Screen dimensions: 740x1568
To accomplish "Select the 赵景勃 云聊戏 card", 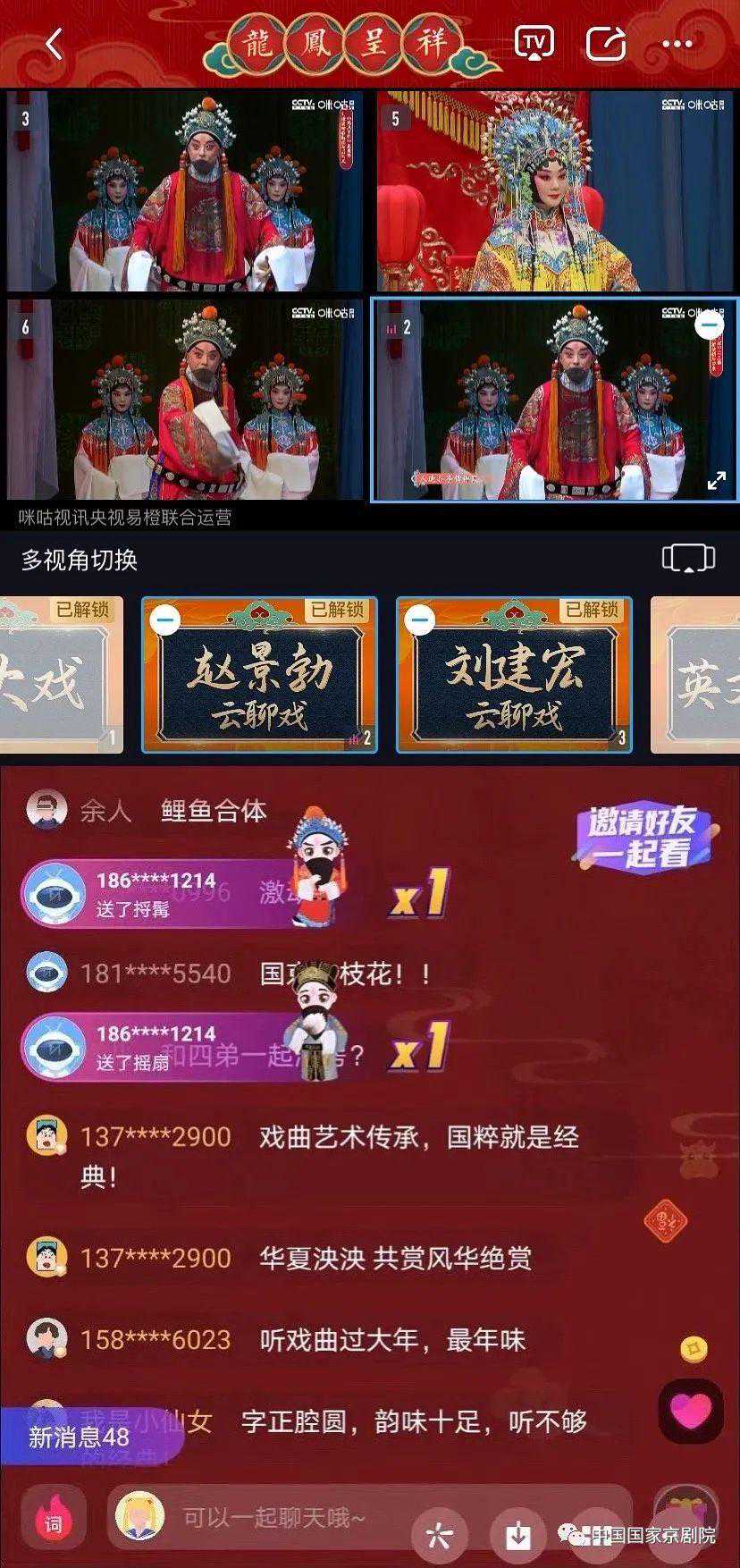I will [259, 675].
